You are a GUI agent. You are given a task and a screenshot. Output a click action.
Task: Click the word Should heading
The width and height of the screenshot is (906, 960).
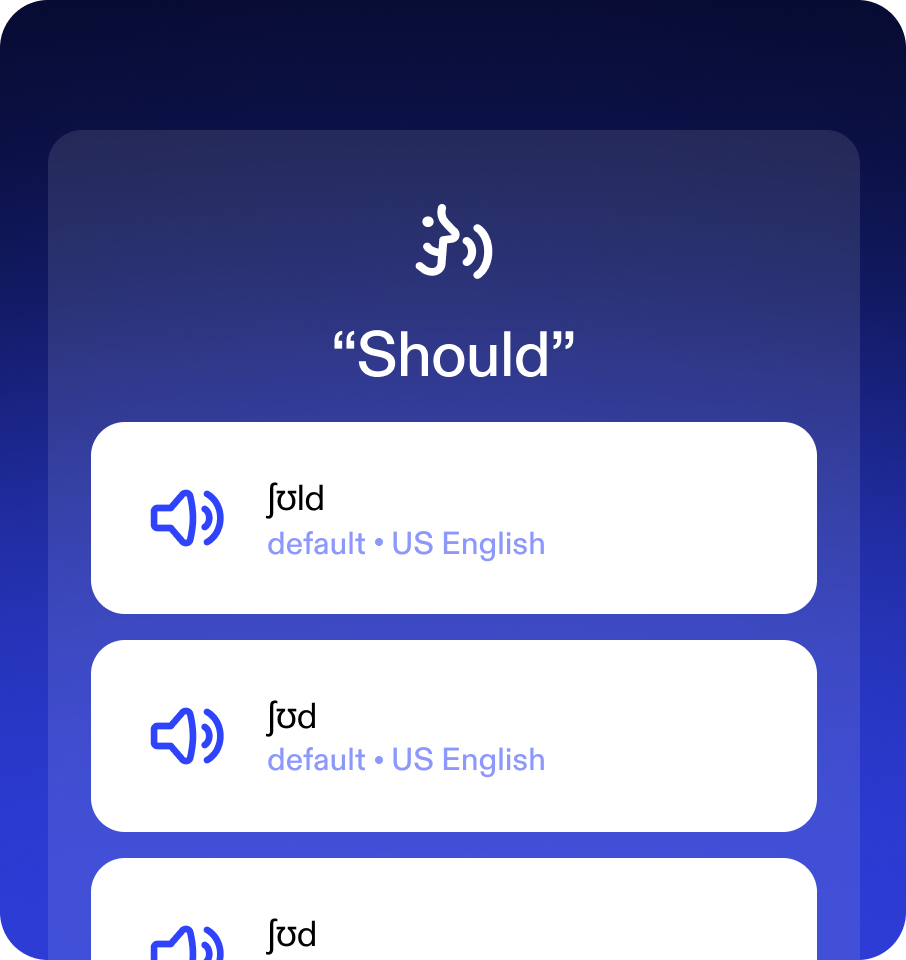pos(453,352)
